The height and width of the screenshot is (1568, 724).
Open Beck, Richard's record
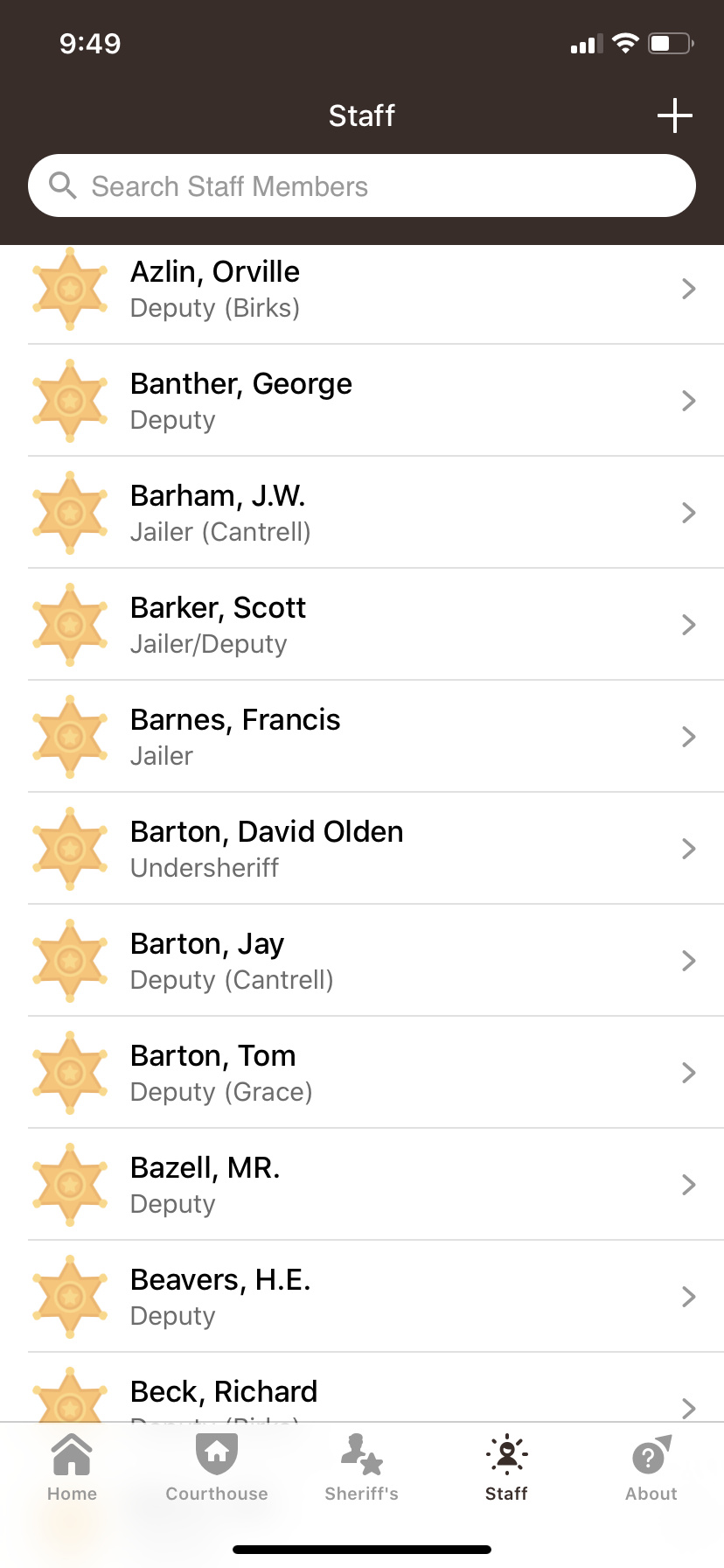(362, 1388)
